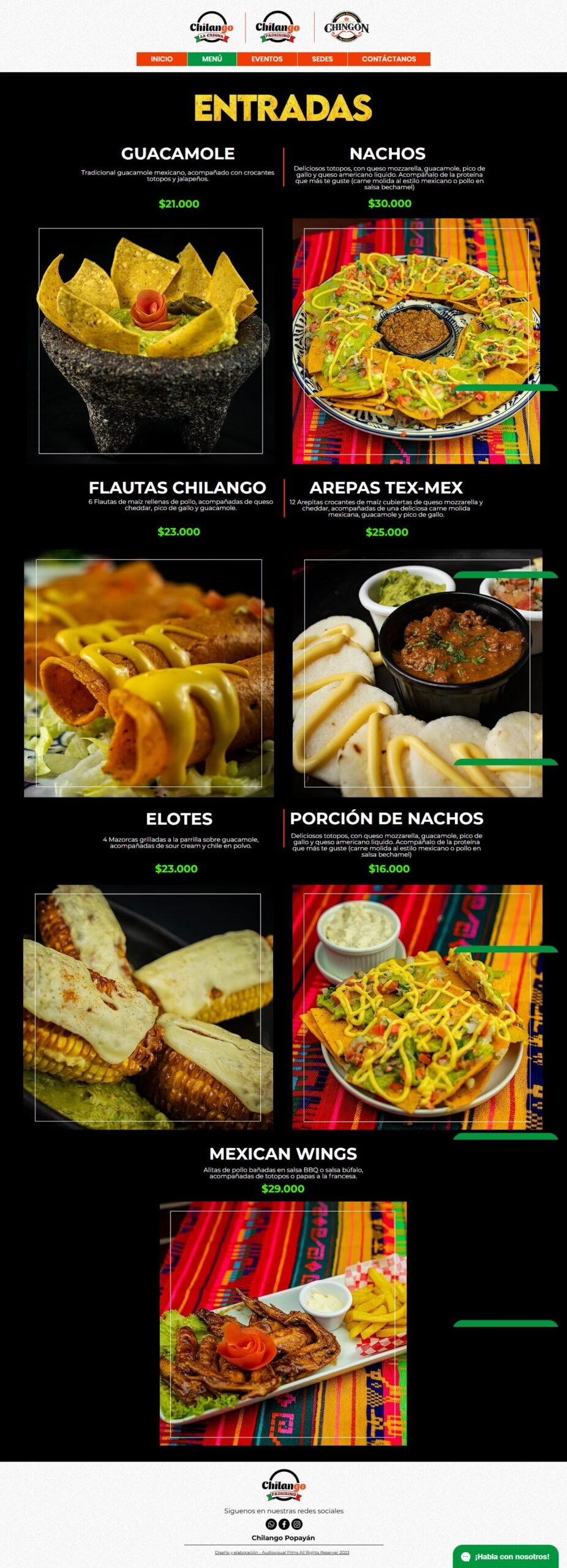This screenshot has height=1568, width=567.
Task: Tap the Chilango La Casona logo link
Action: point(211,28)
